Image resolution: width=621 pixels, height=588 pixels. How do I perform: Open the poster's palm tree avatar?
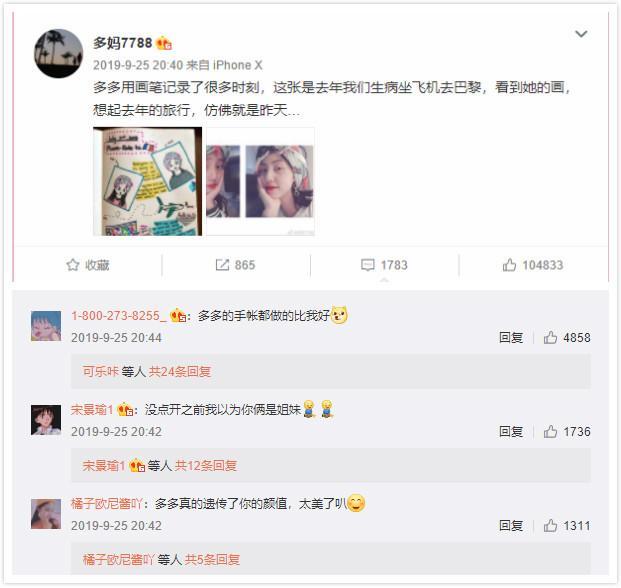tap(58, 53)
